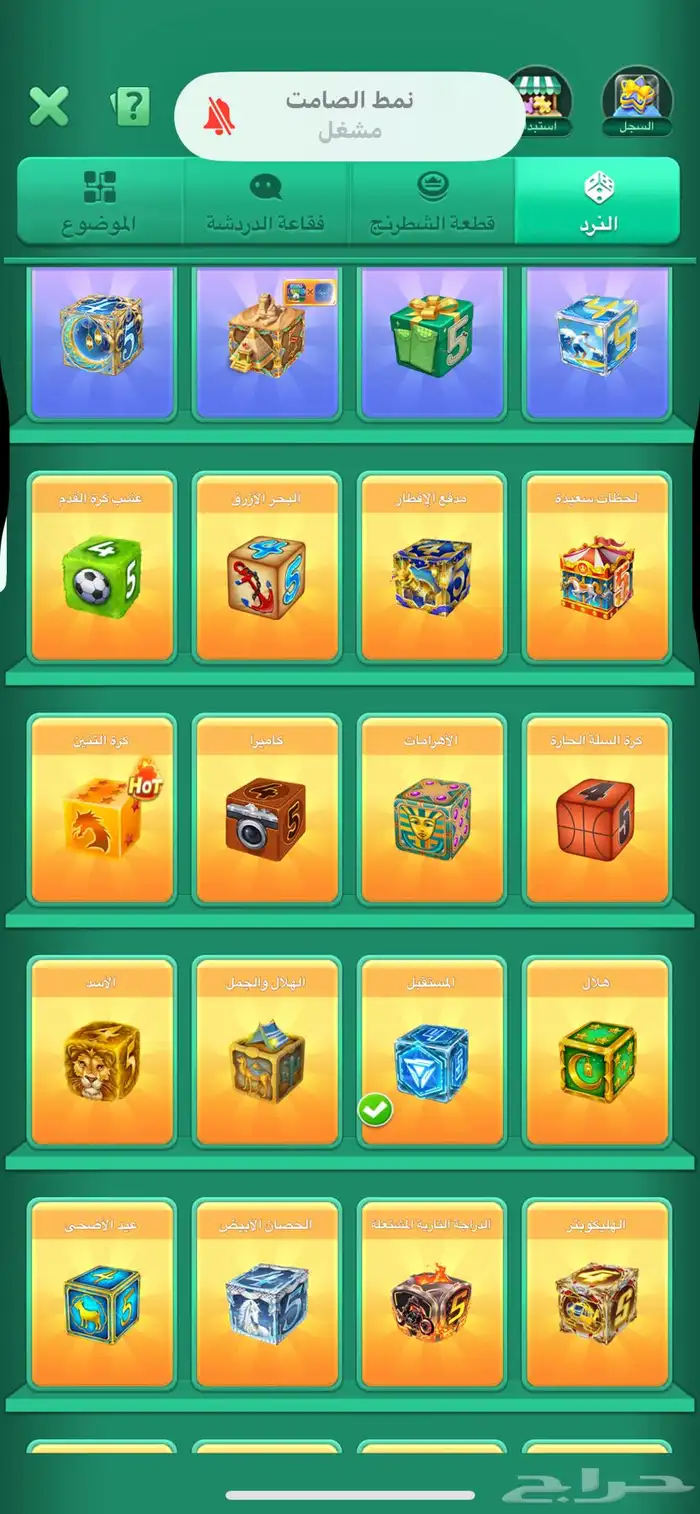Open the كاميرا camera dice card
Screen dimensions: 700x1514
(267, 809)
